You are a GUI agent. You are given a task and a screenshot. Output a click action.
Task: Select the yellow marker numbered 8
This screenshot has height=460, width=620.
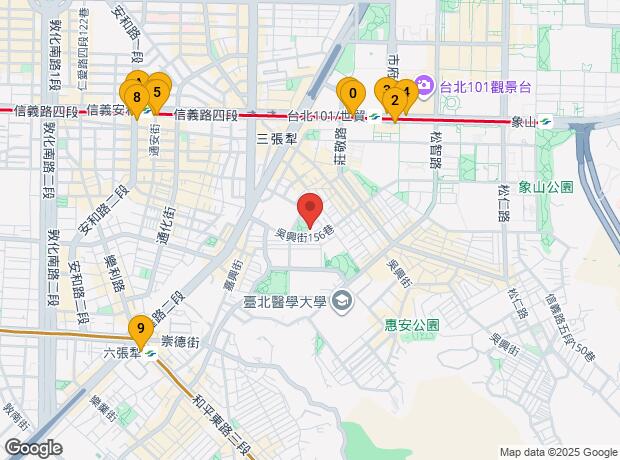point(135,97)
